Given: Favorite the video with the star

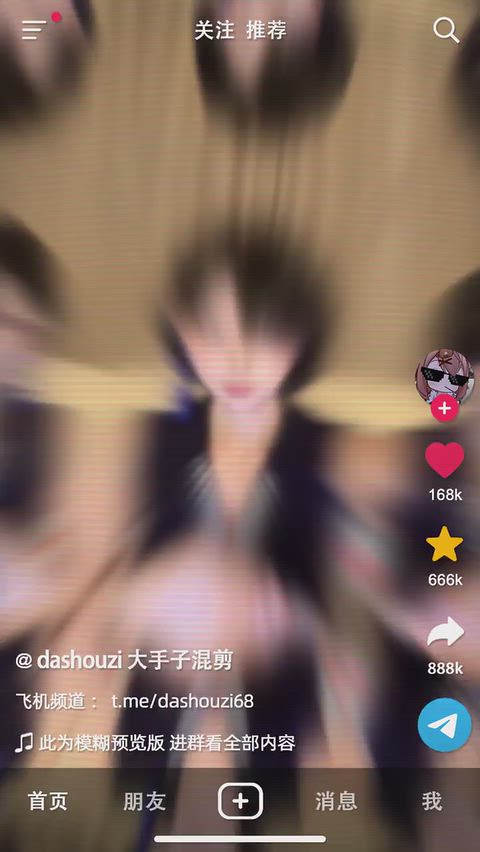Looking at the screenshot, I should click(445, 543).
